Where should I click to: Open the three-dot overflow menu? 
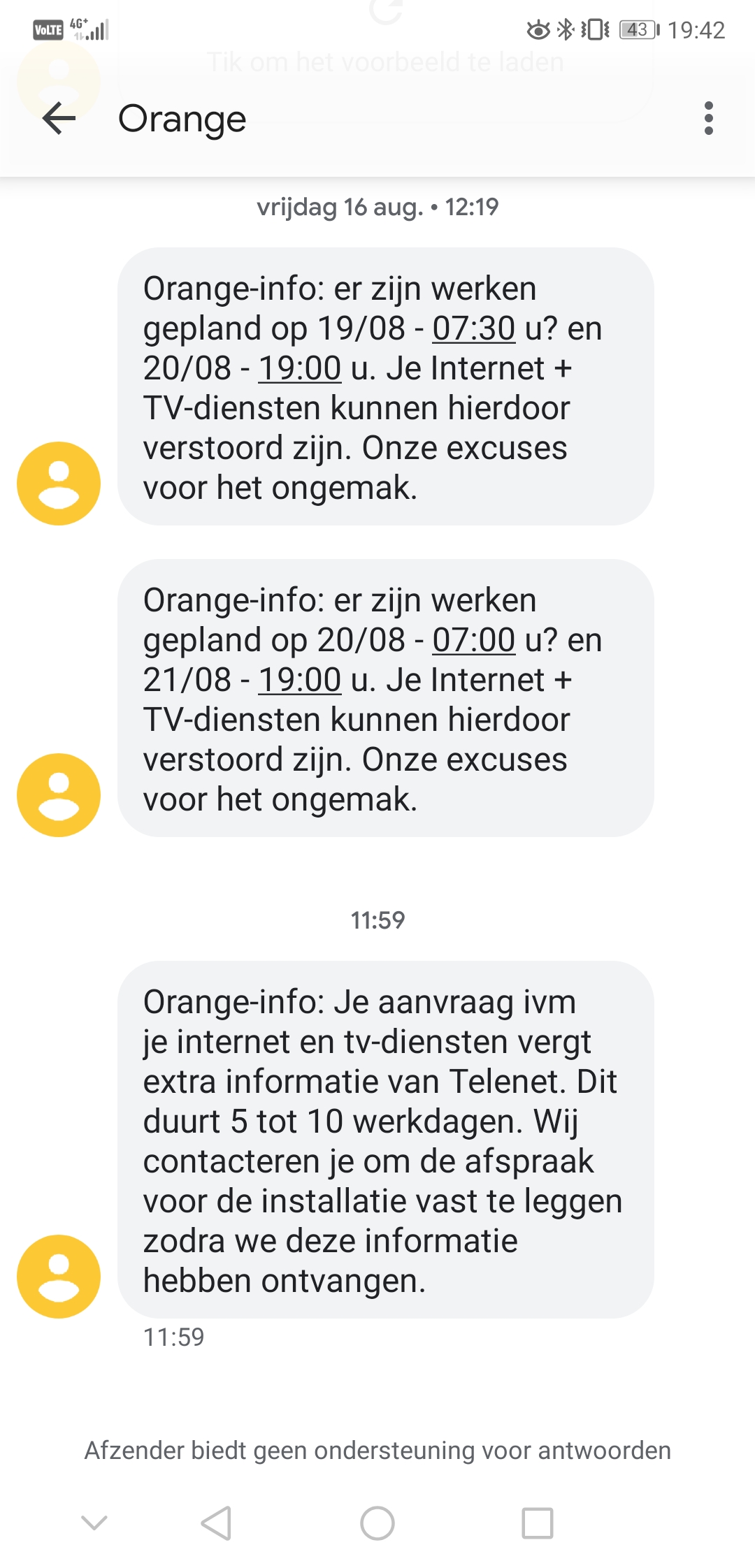[709, 118]
